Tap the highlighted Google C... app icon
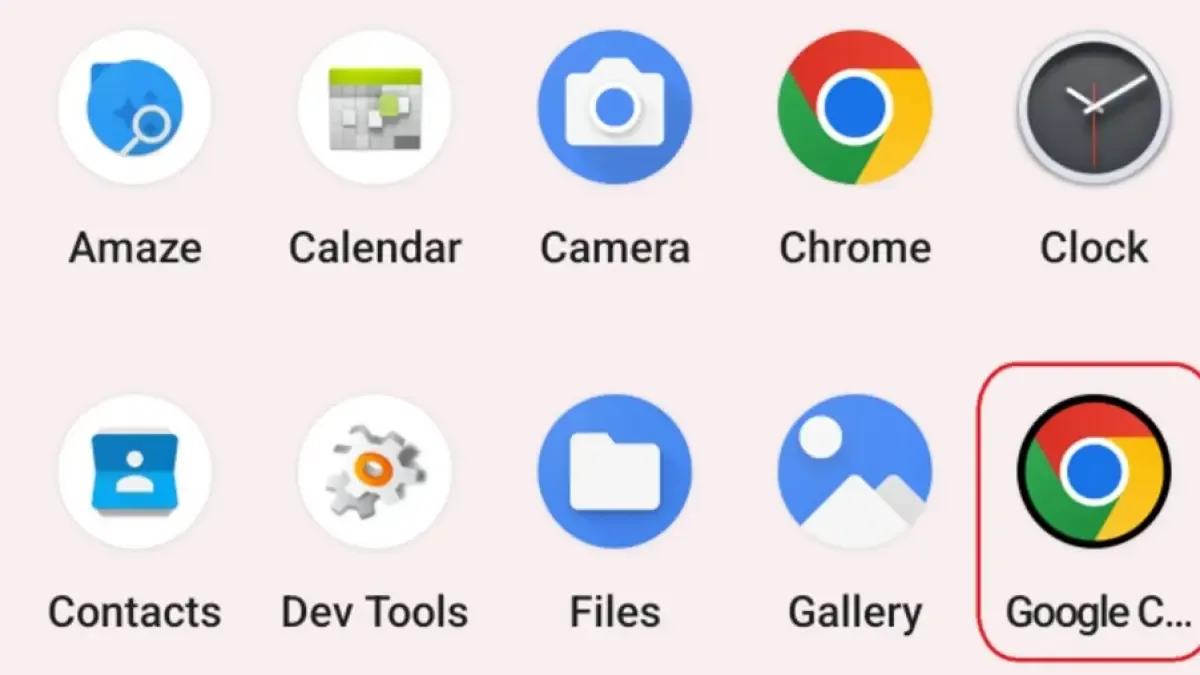The image size is (1200, 675). (1093, 471)
